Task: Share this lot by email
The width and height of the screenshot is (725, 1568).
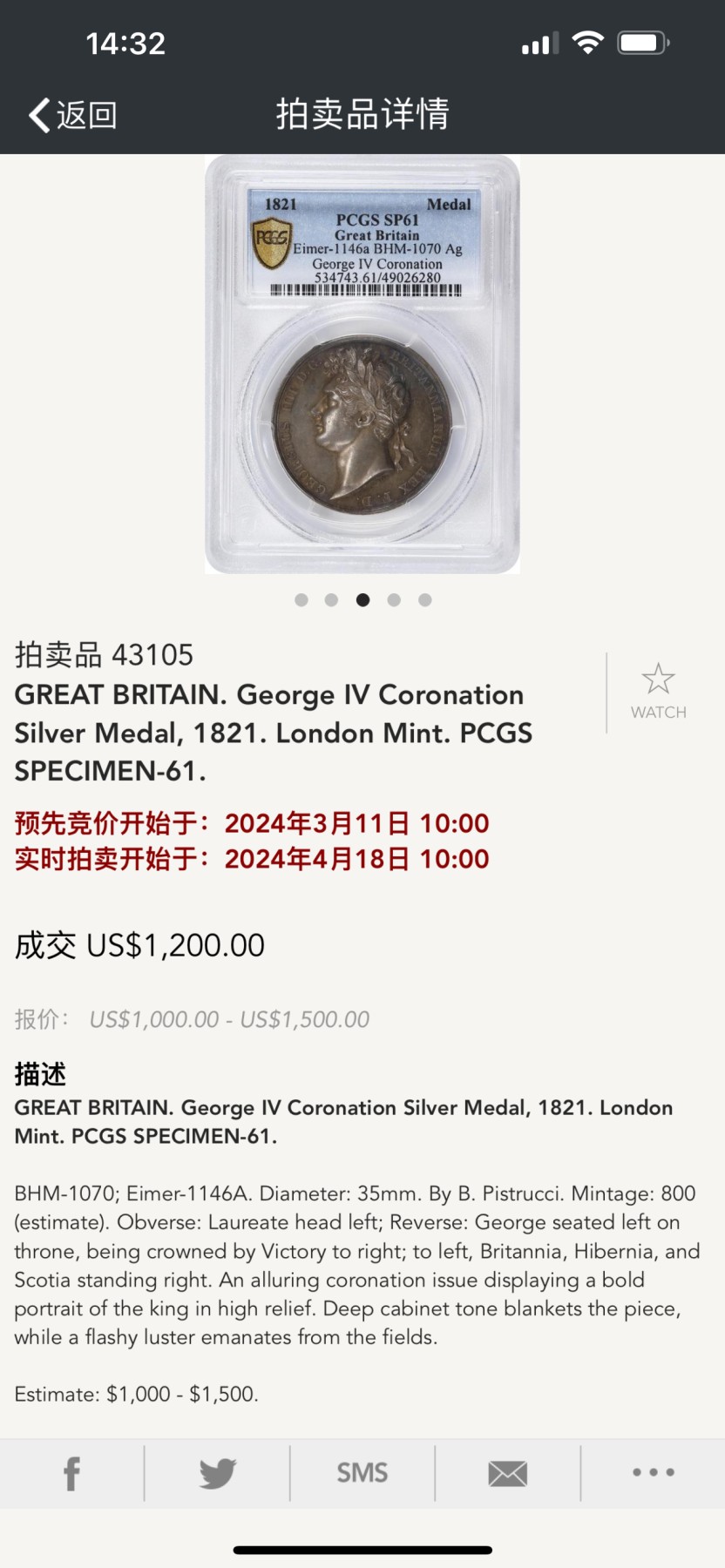Action: coord(507,1473)
